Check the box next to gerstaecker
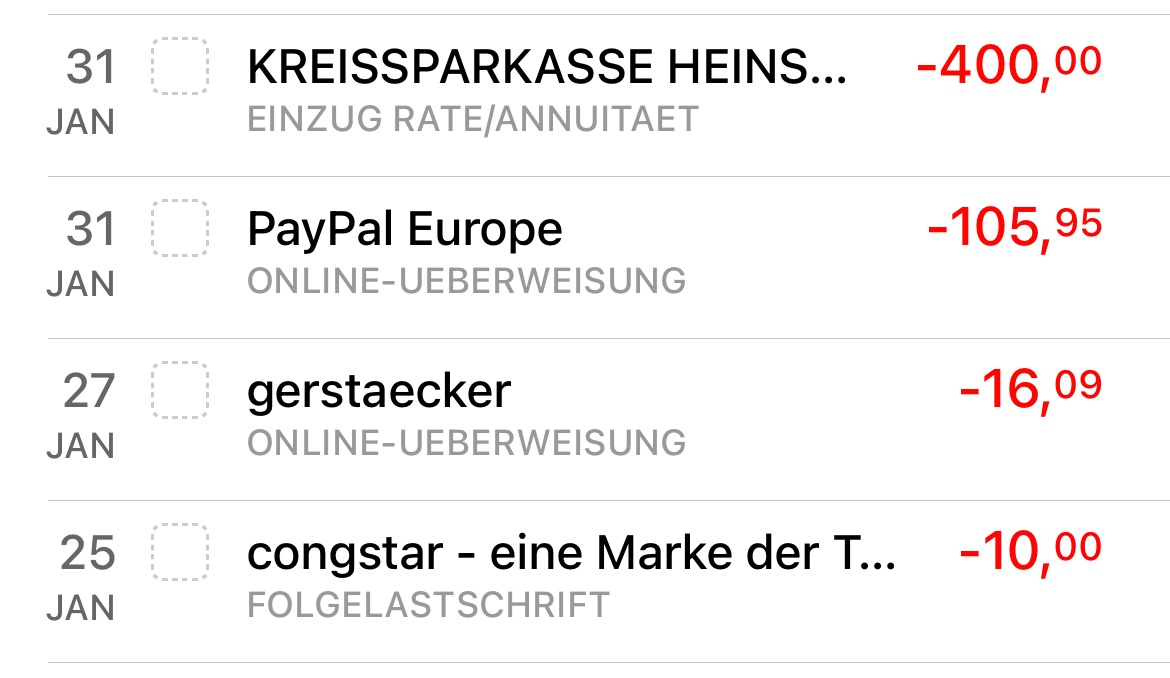 coord(180,389)
